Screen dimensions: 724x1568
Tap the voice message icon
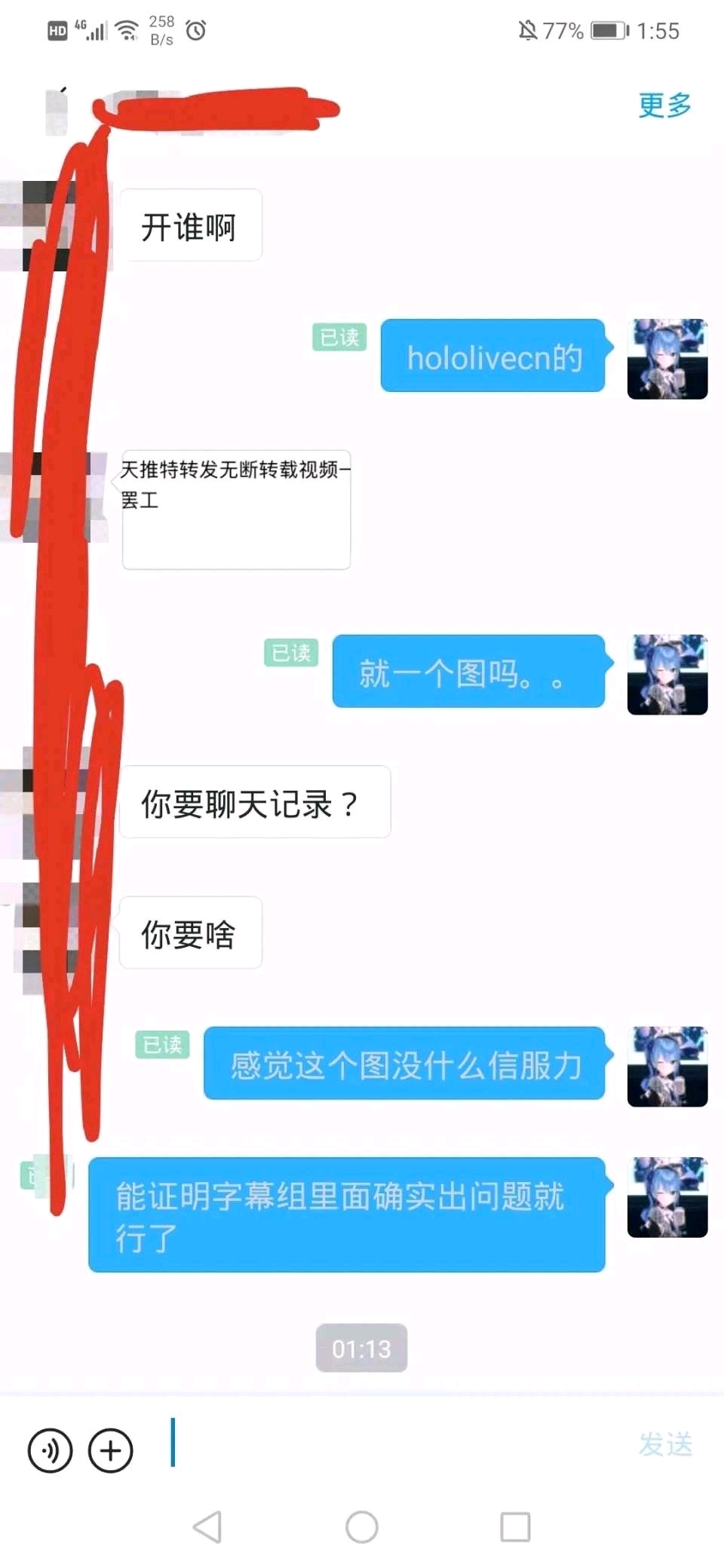(x=50, y=1450)
